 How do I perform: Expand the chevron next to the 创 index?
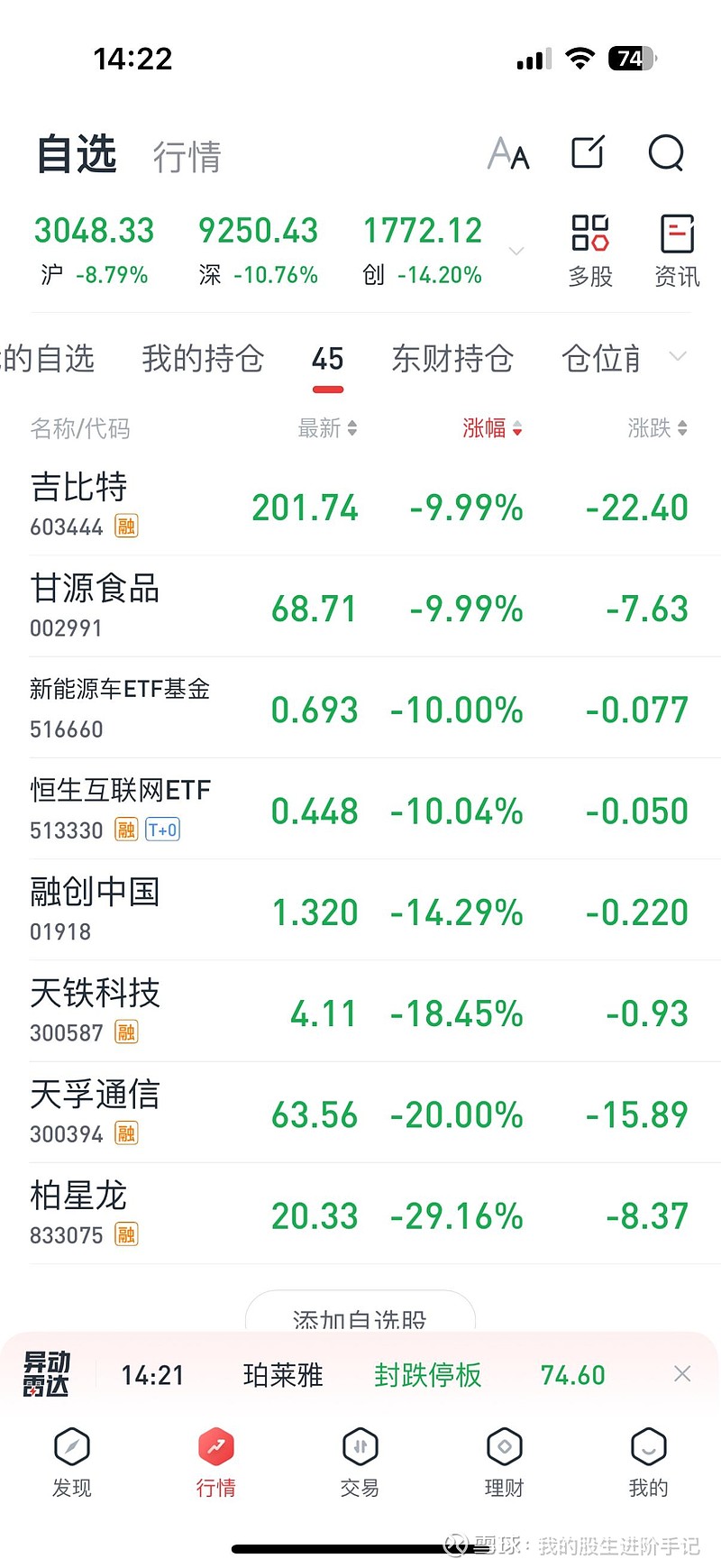coord(516,252)
